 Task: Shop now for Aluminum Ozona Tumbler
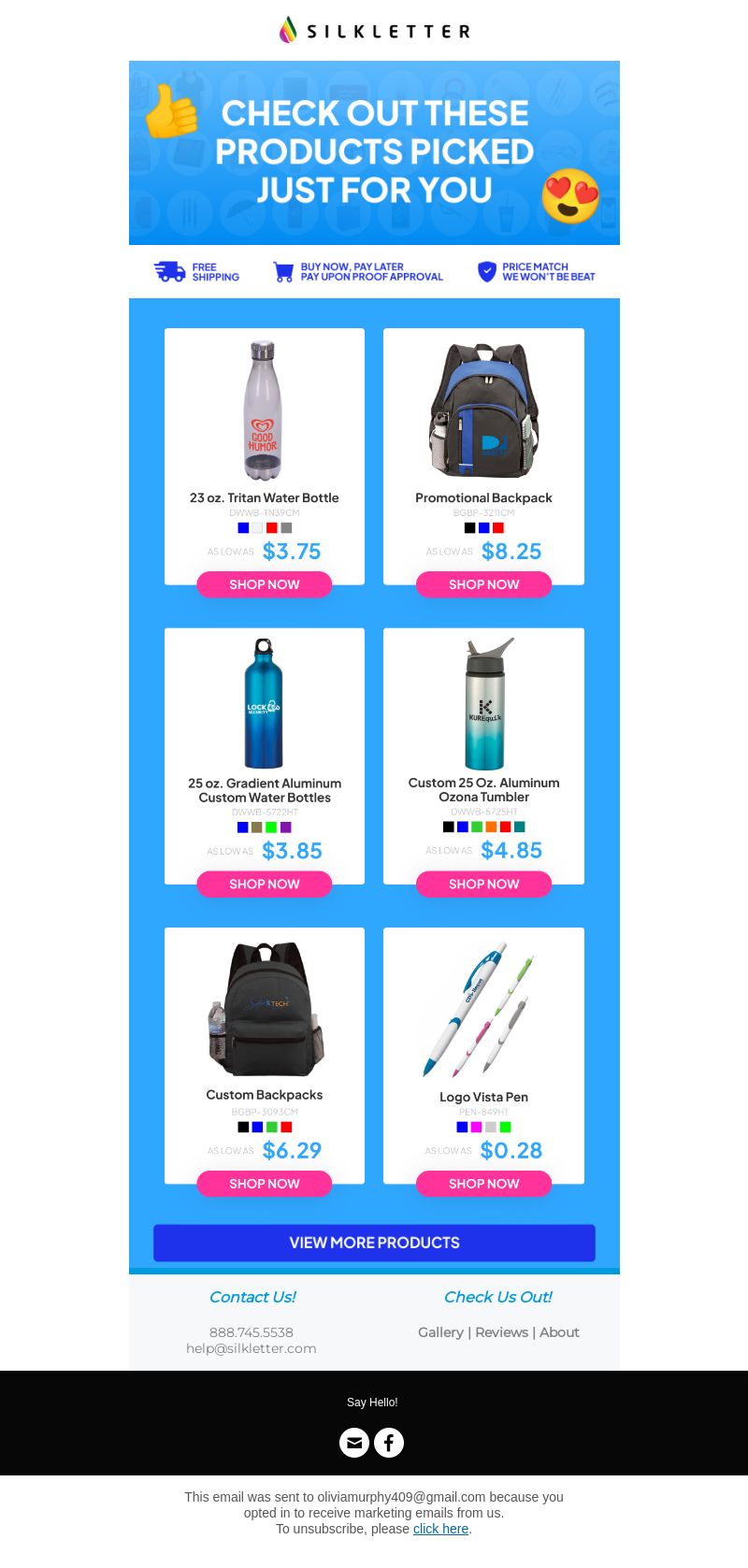point(483,884)
